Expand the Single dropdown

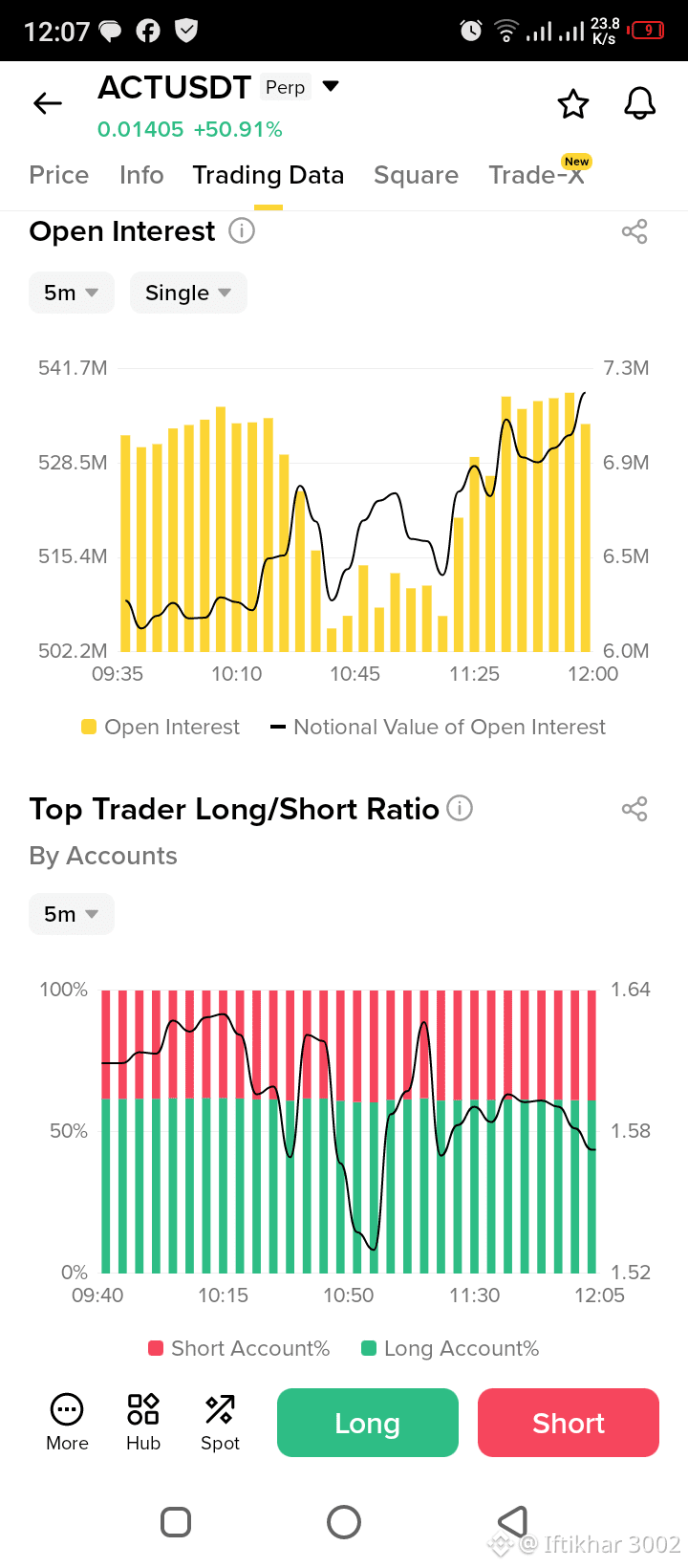[188, 293]
